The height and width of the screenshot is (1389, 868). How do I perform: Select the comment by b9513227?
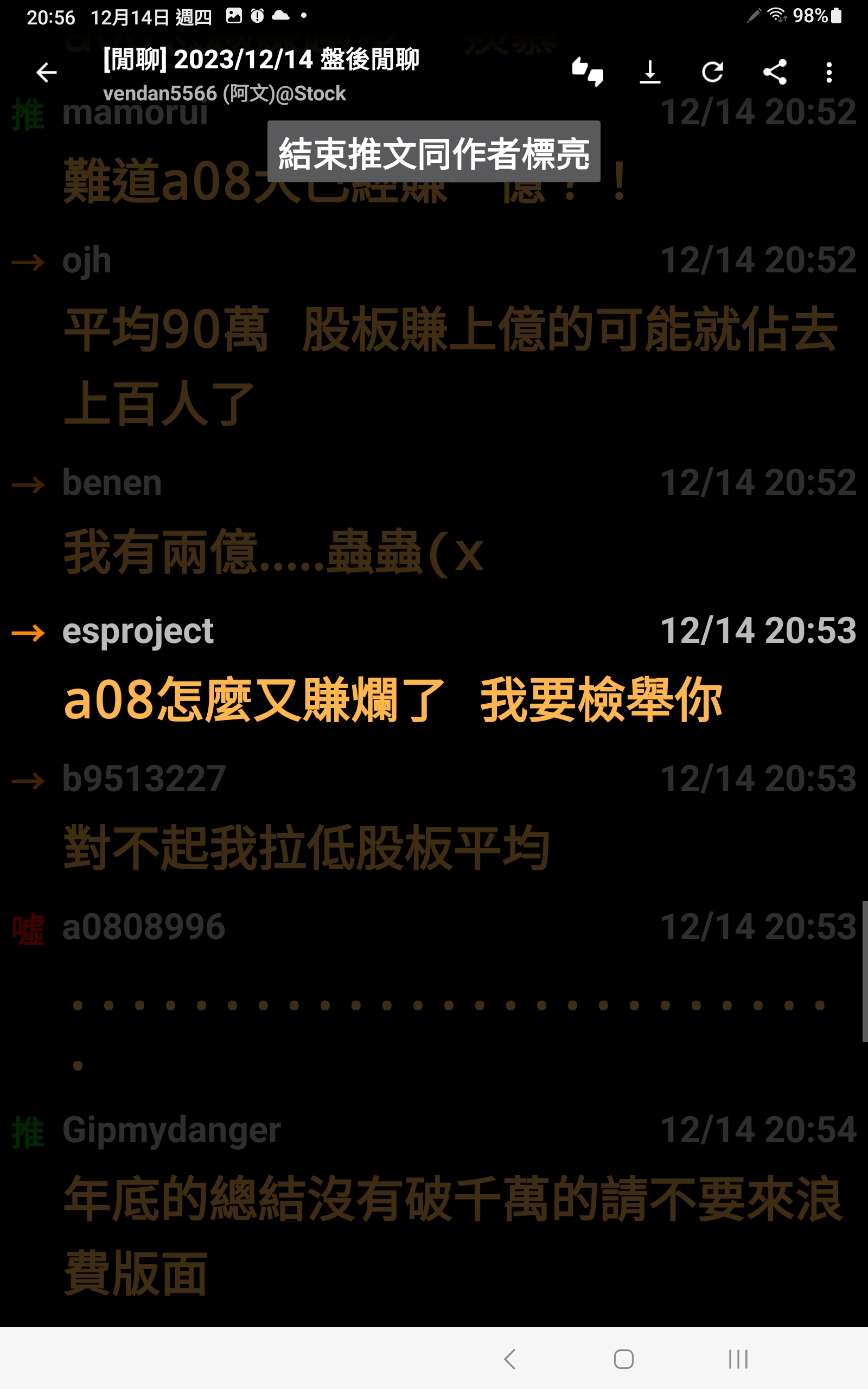306,847
